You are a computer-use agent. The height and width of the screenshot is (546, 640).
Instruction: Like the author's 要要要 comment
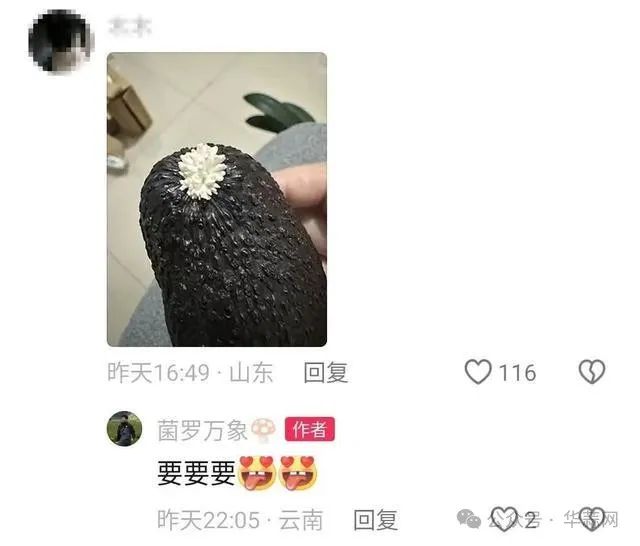(503, 520)
